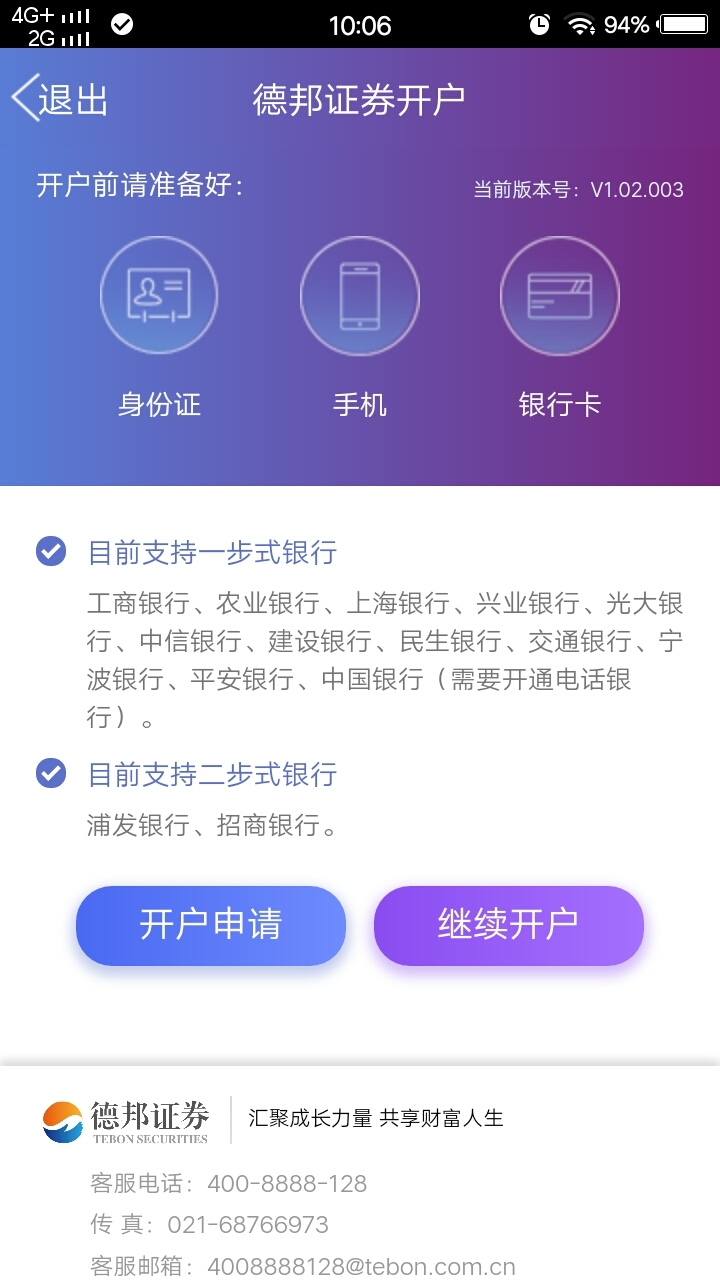Tap the customer service number 400-8888-128
720x1280 pixels.
tap(287, 1184)
